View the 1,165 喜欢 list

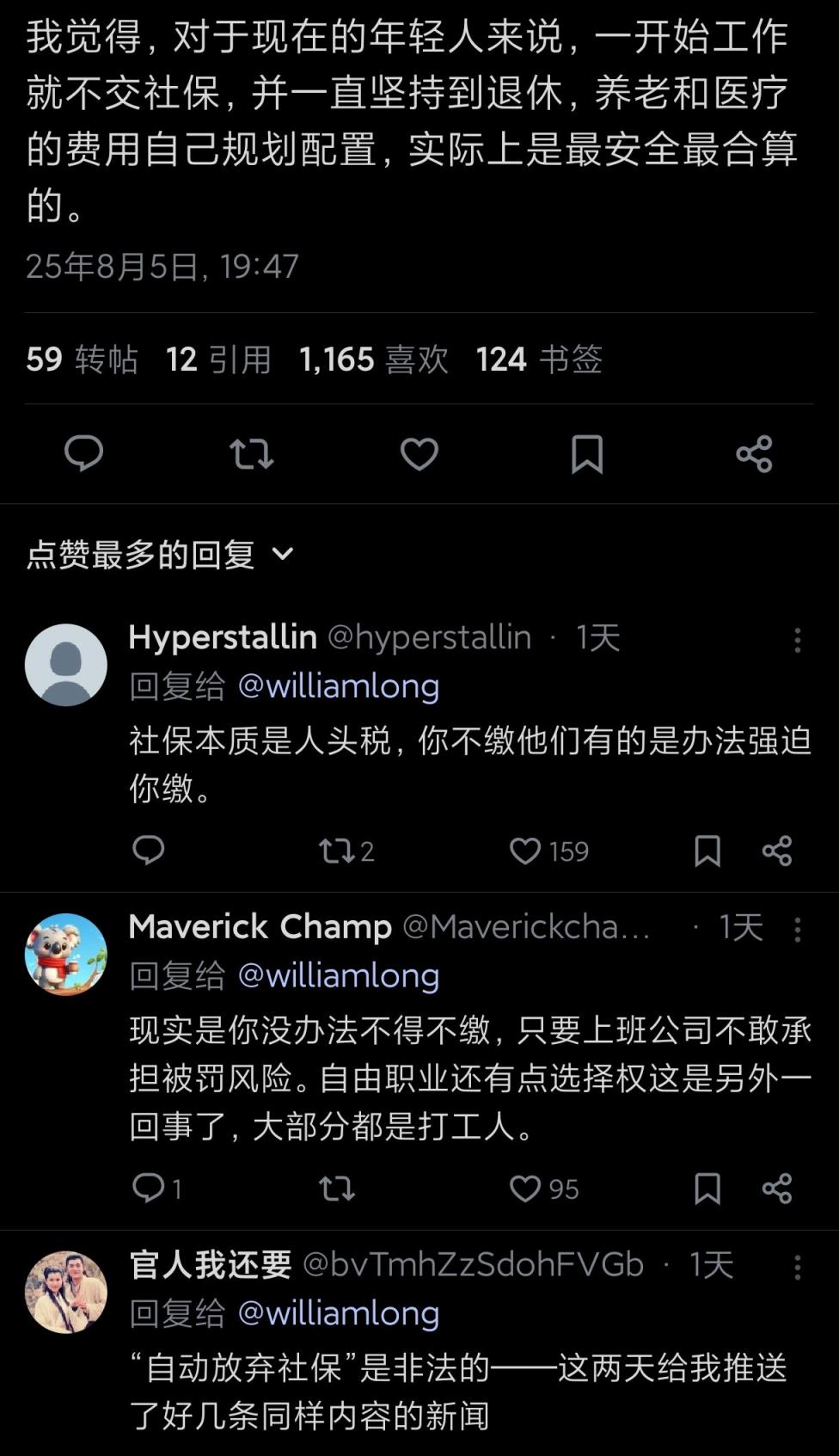(373, 359)
